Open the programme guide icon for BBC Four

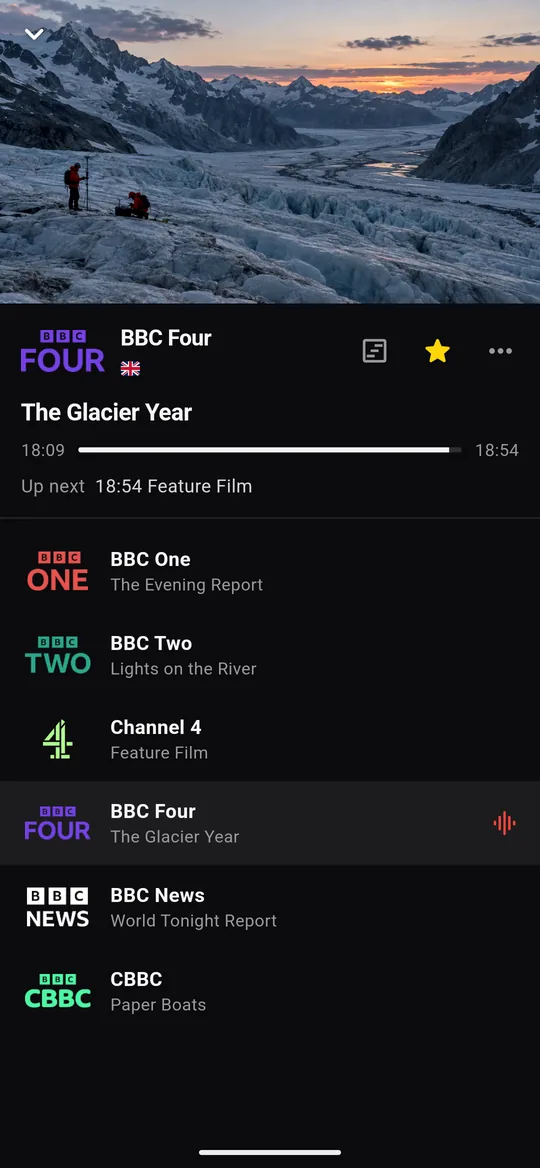tap(375, 351)
